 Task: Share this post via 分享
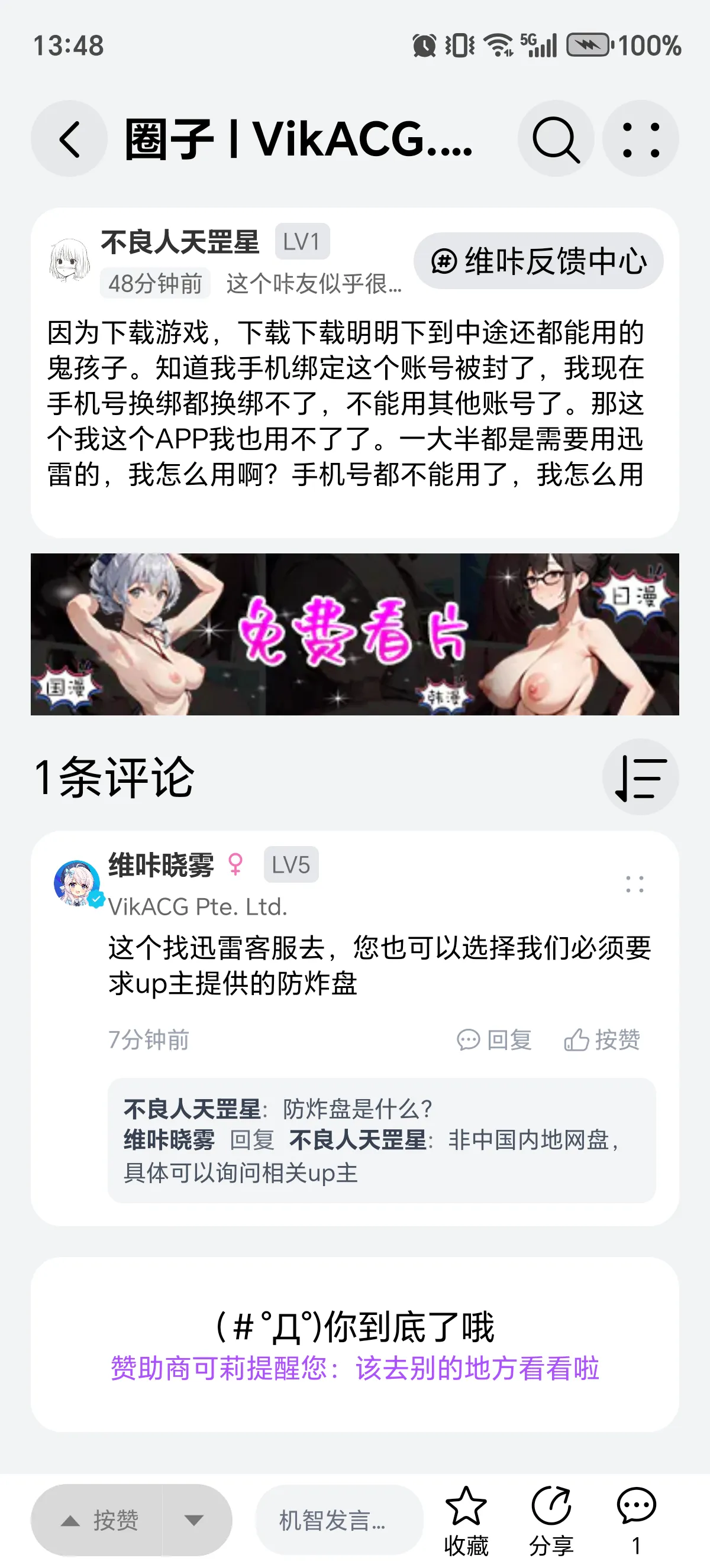551,1520
